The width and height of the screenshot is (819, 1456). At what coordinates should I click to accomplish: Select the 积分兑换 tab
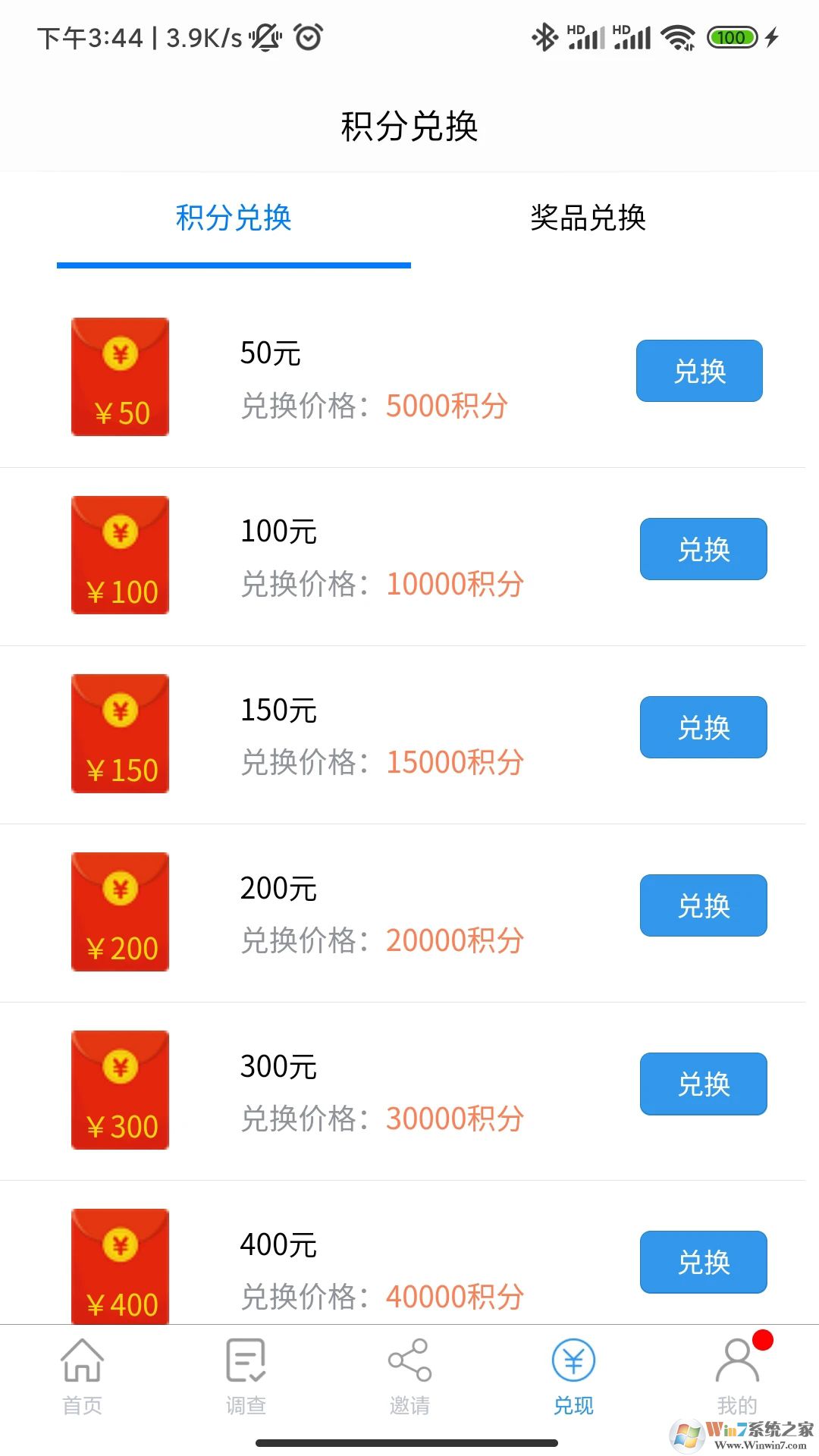pos(234,219)
